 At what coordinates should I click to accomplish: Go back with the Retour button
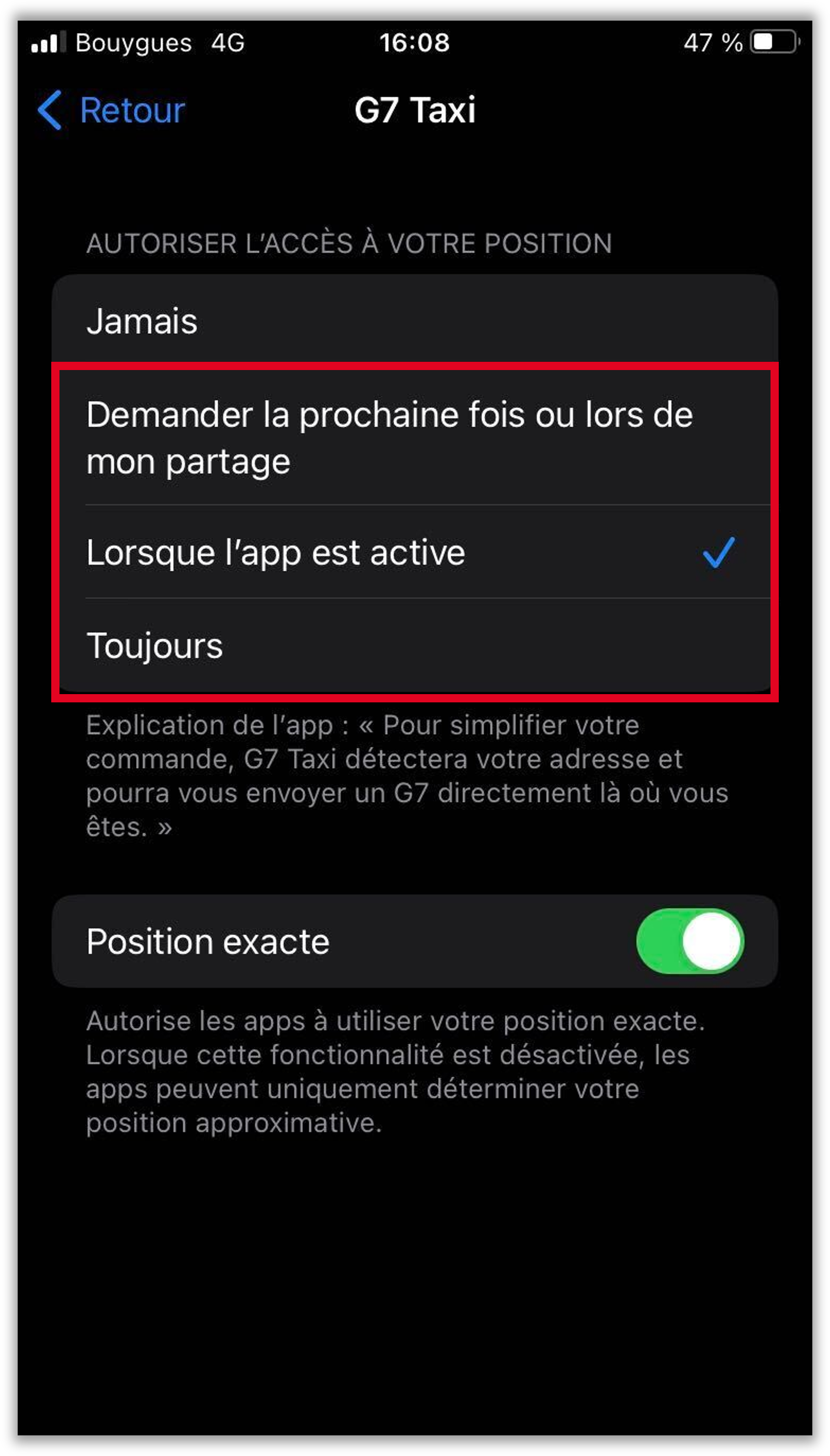[111, 110]
